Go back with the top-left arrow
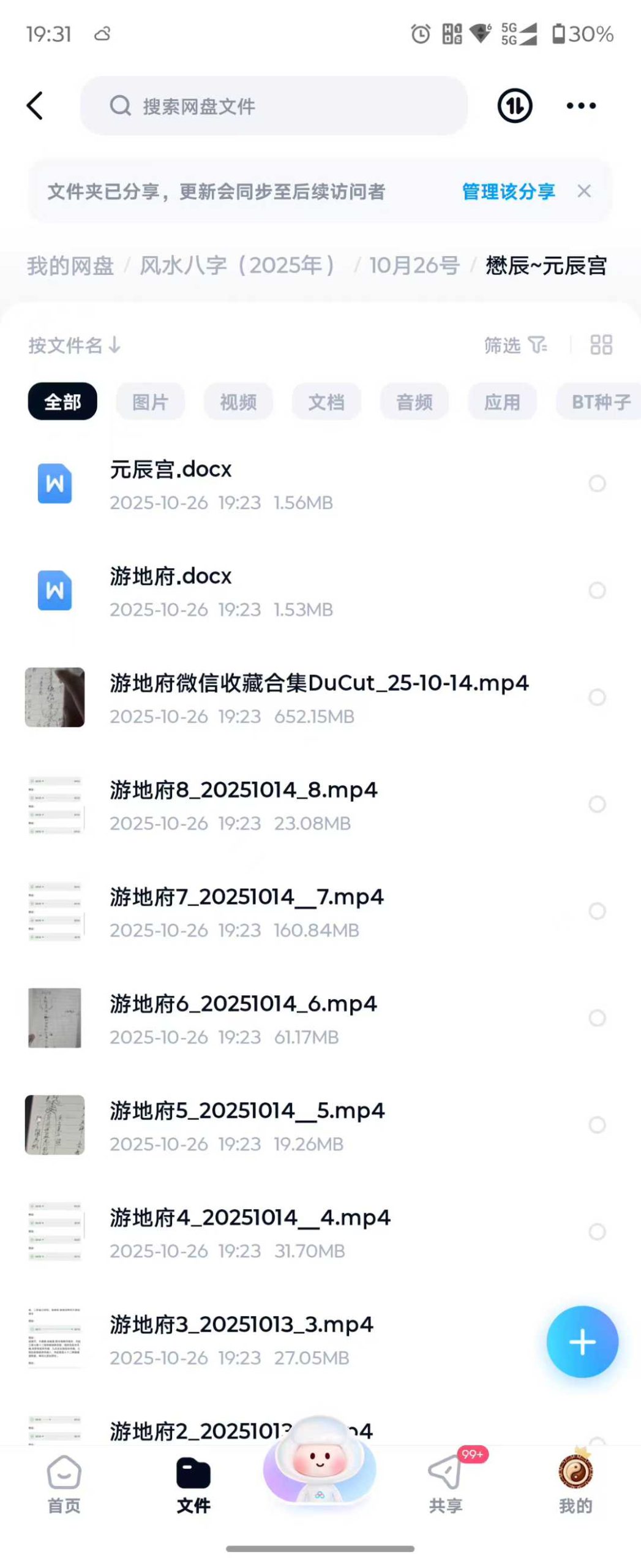Screen dimensions: 641x1568 pos(35,105)
